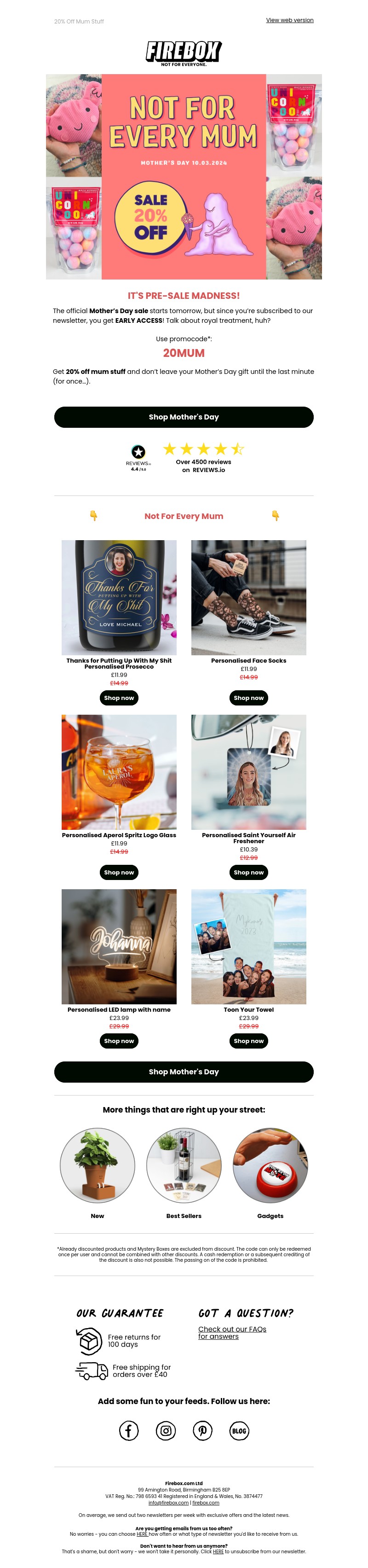
Task: Shop now for Personalised LED lamp
Action: [119, 1041]
